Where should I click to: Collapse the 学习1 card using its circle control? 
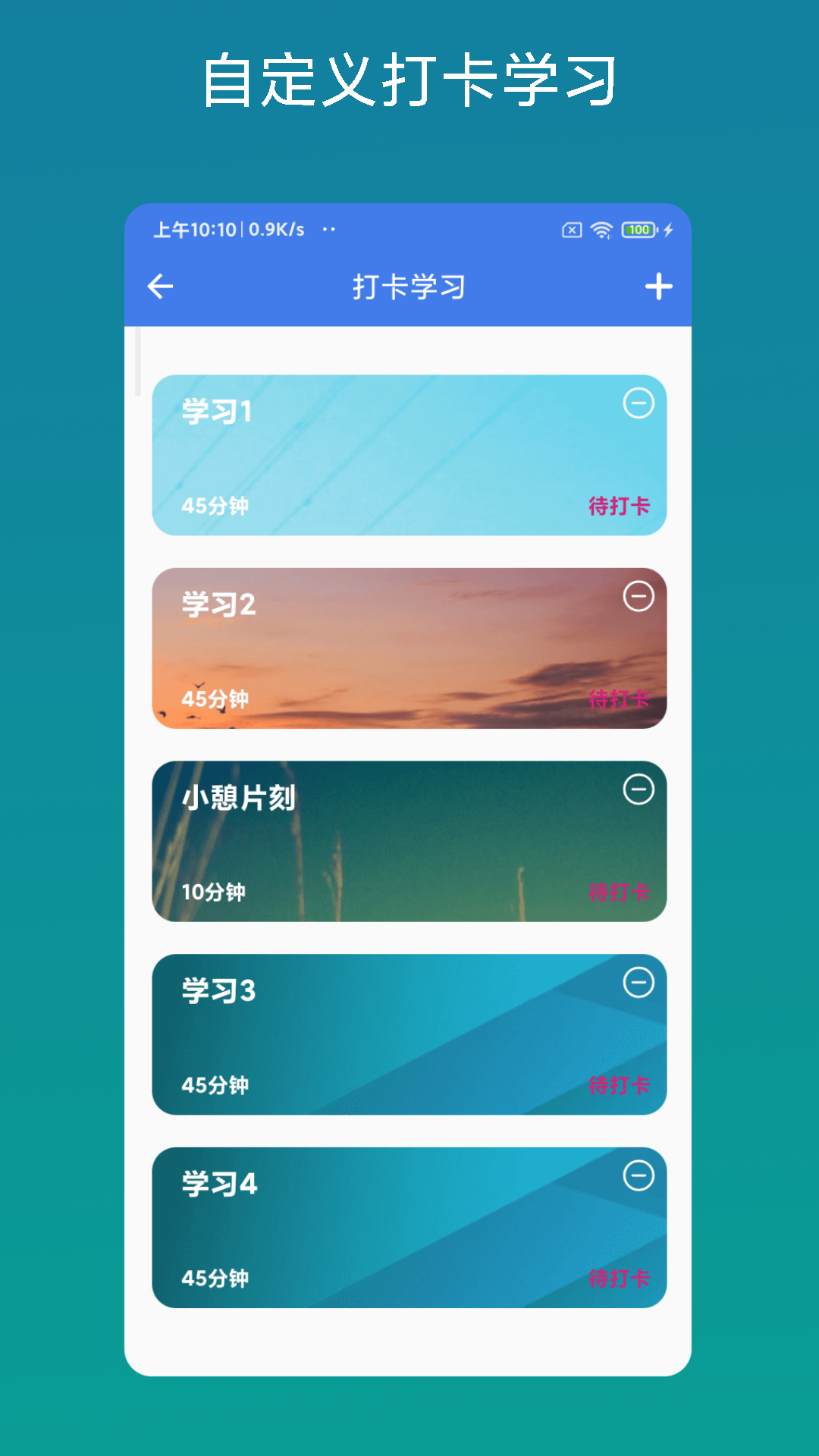click(638, 404)
